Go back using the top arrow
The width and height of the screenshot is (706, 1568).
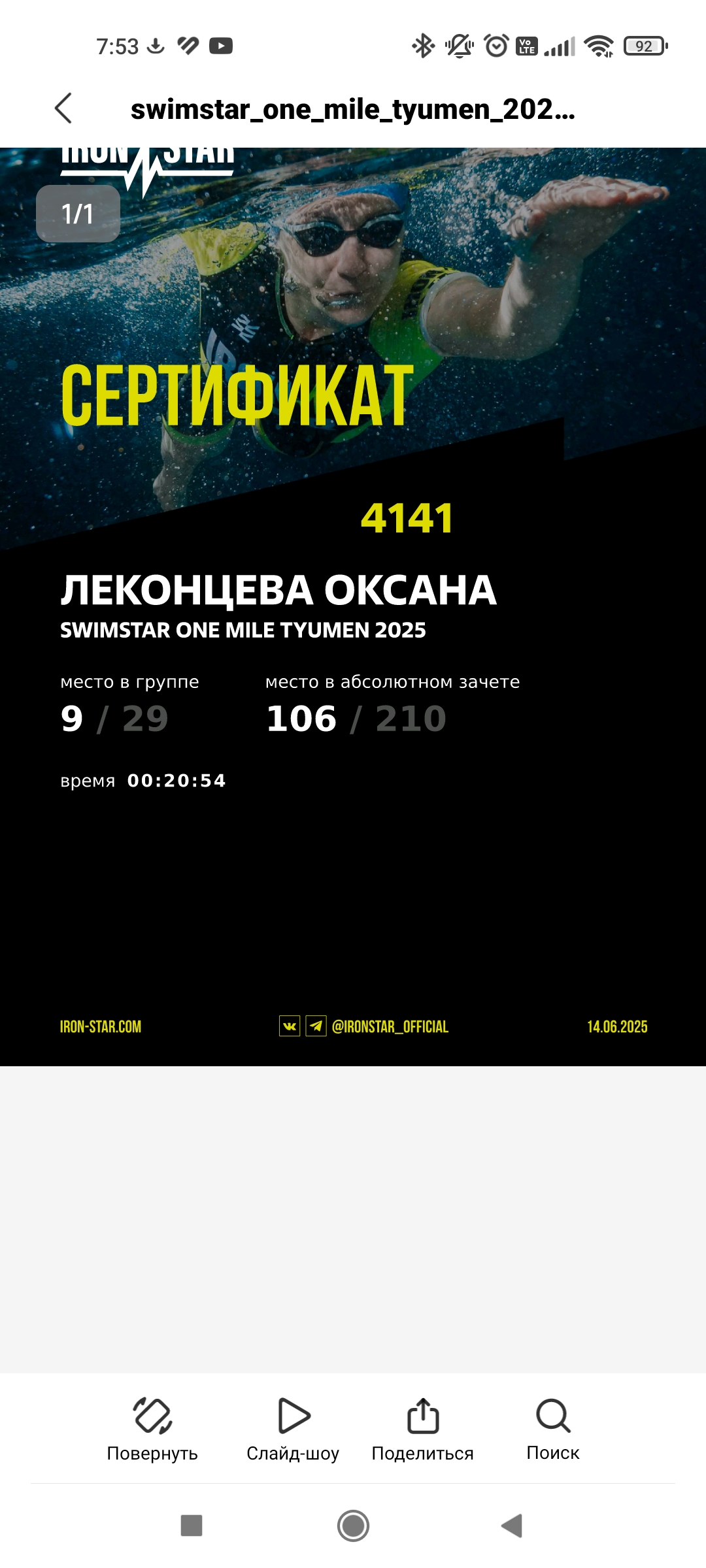(x=63, y=108)
